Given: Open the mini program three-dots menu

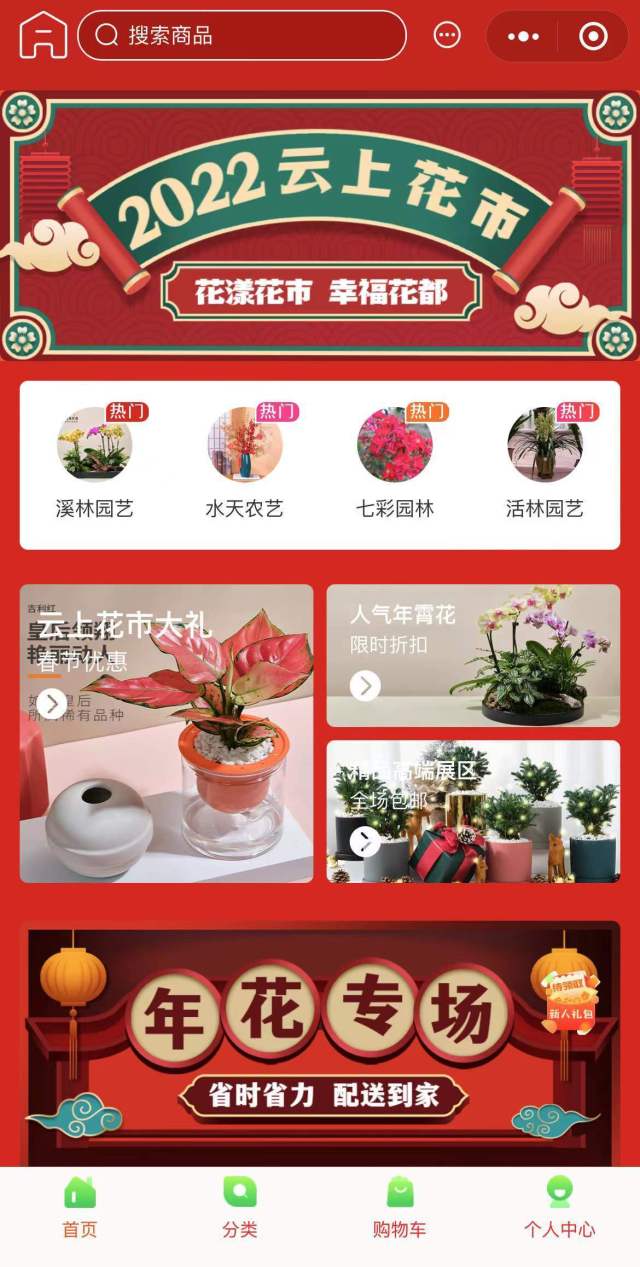Looking at the screenshot, I should click(x=523, y=37).
